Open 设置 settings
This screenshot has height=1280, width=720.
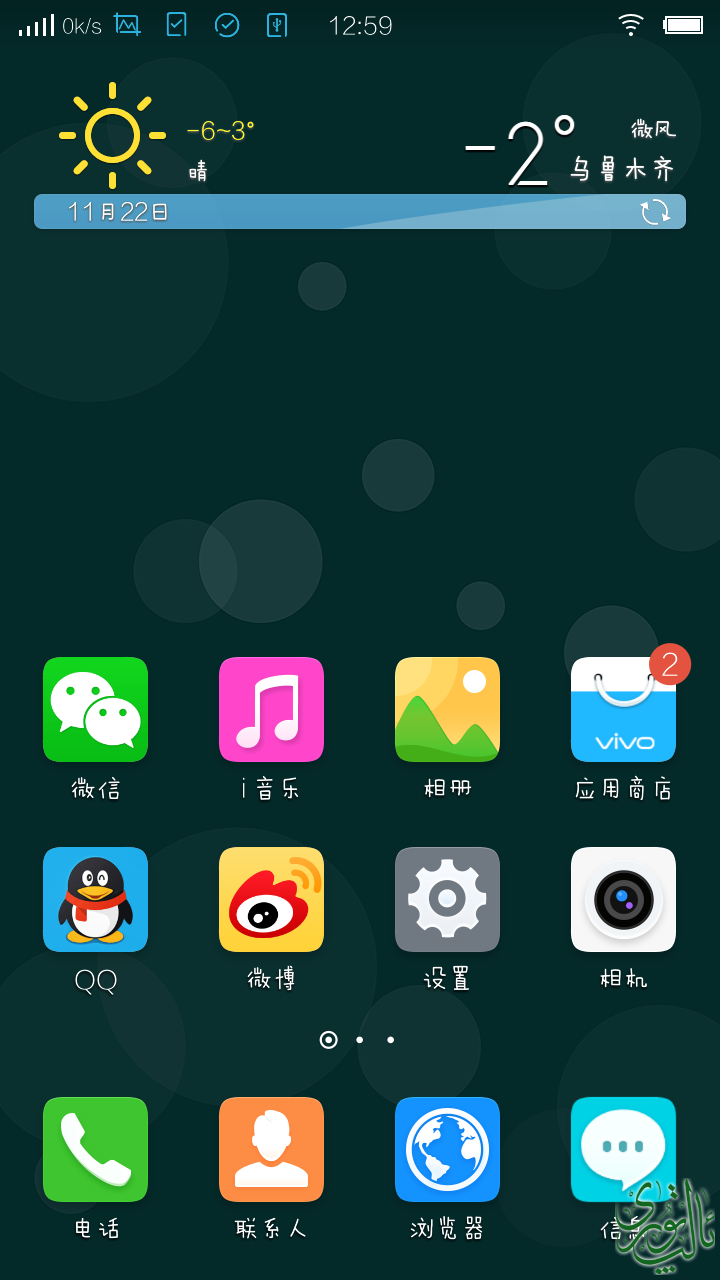(447, 899)
